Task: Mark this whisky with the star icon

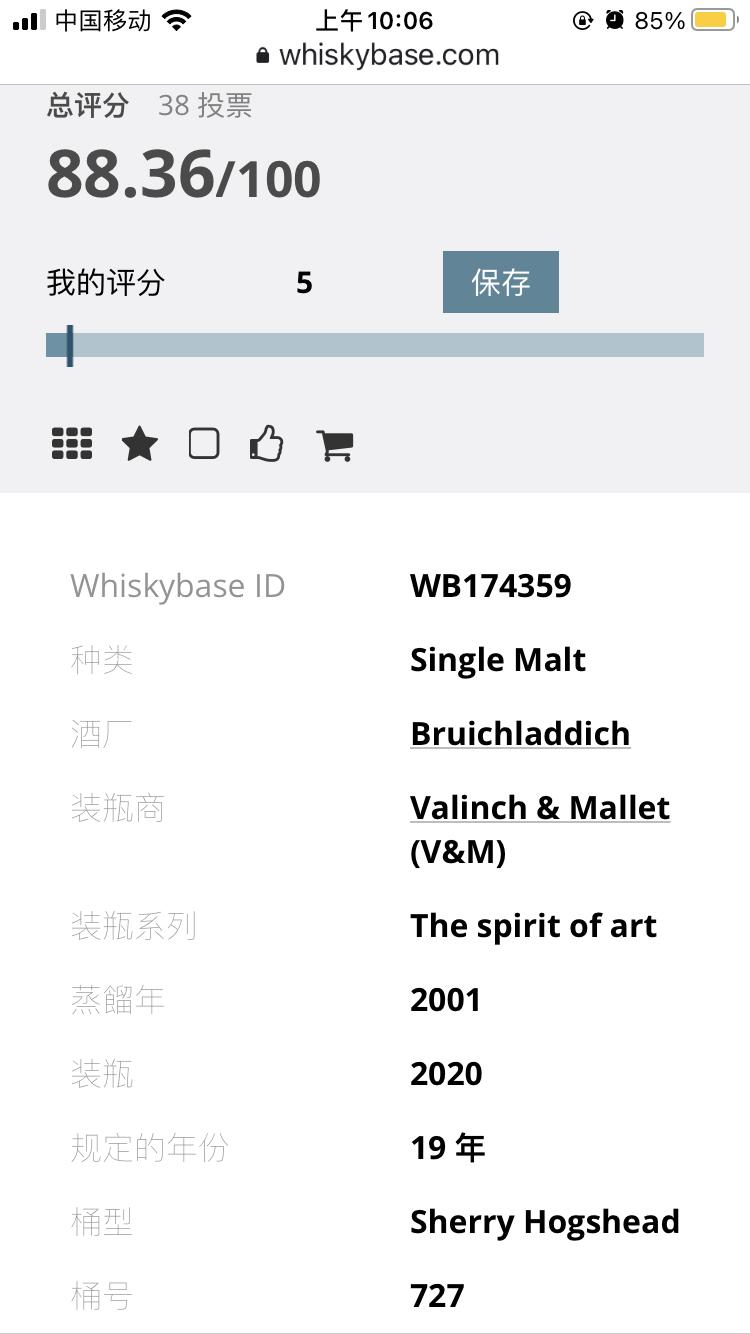Action: coord(139,443)
